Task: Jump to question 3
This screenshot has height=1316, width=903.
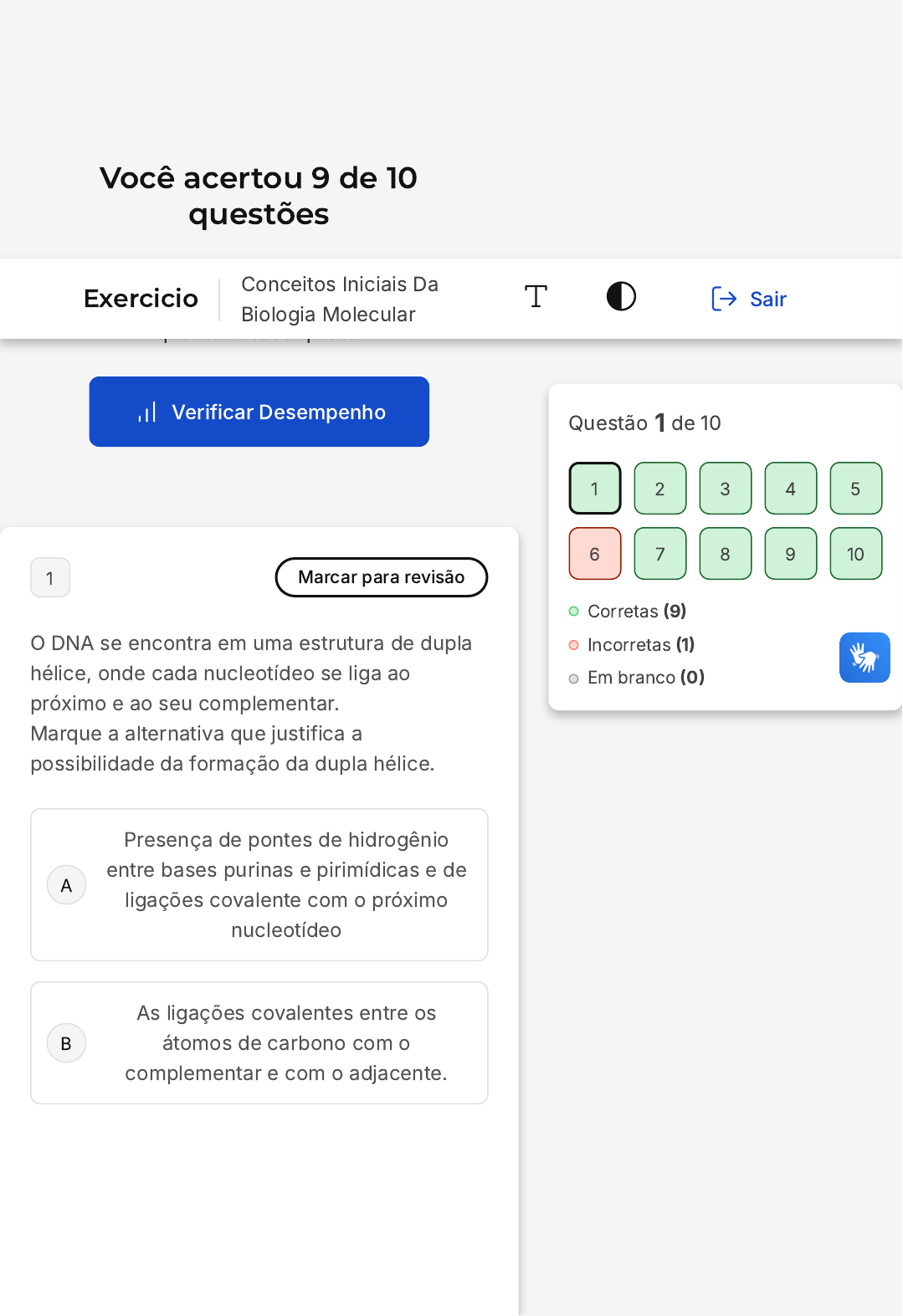Action: click(725, 489)
